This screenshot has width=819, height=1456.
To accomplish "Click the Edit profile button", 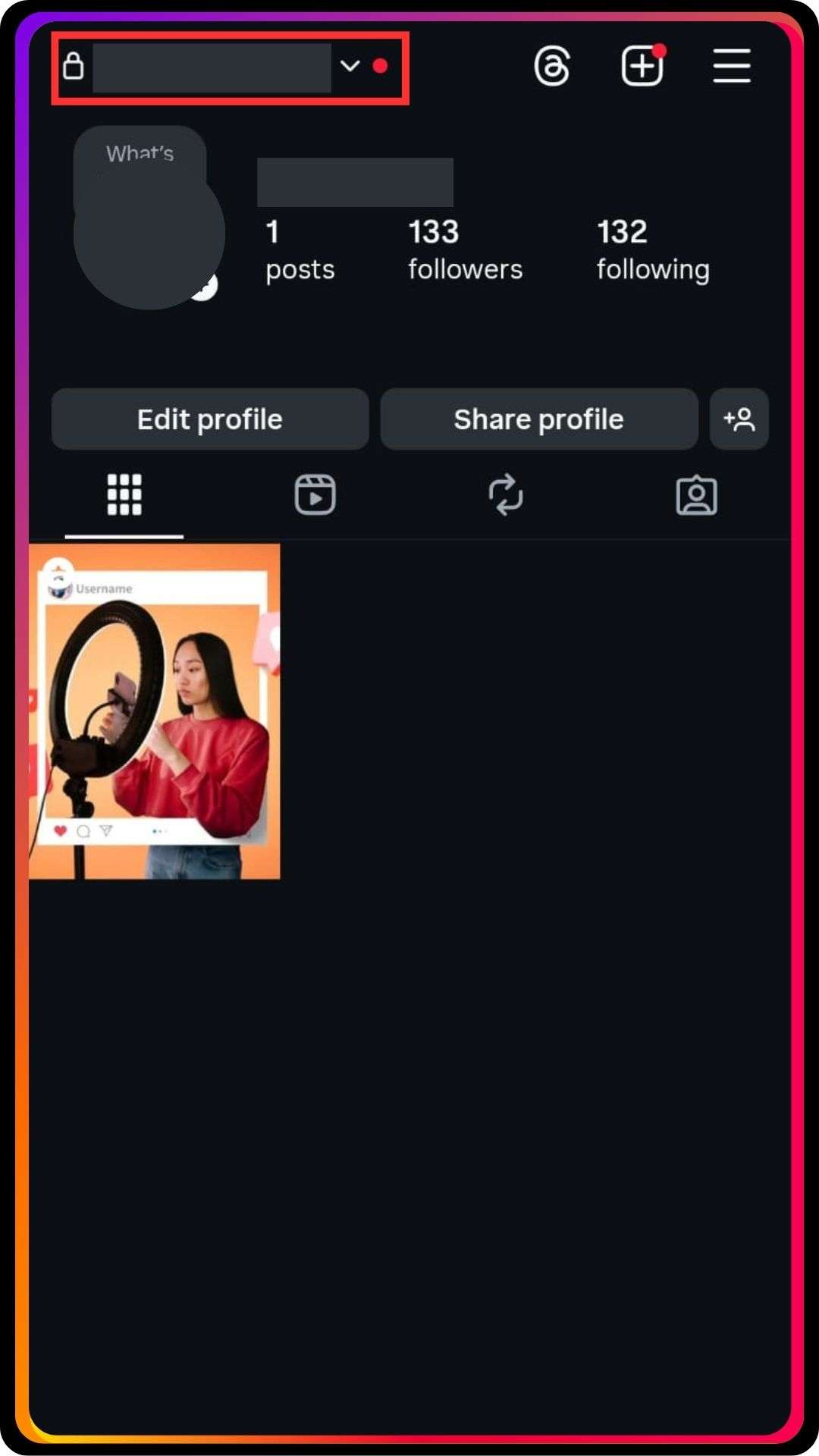I will tap(209, 419).
